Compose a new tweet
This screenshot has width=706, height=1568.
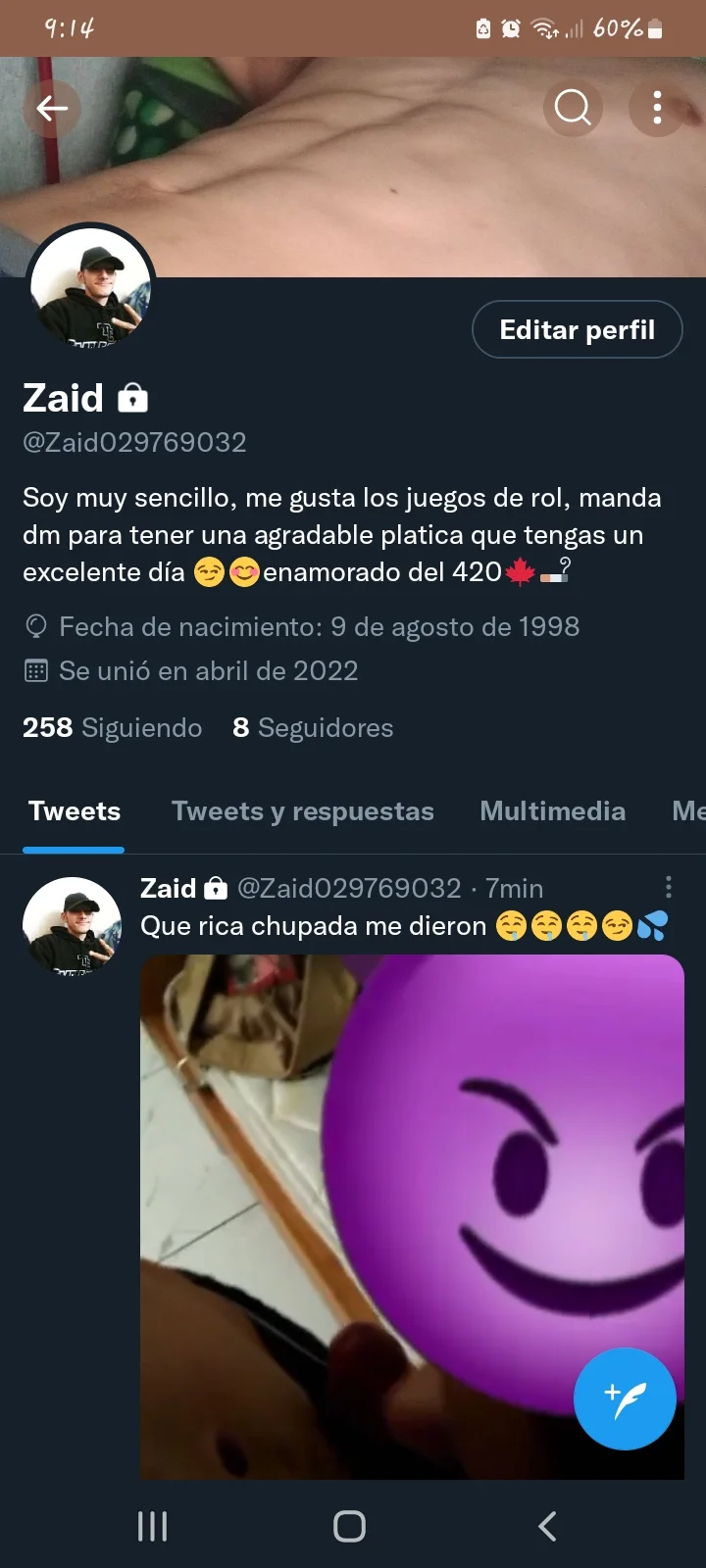625,1398
